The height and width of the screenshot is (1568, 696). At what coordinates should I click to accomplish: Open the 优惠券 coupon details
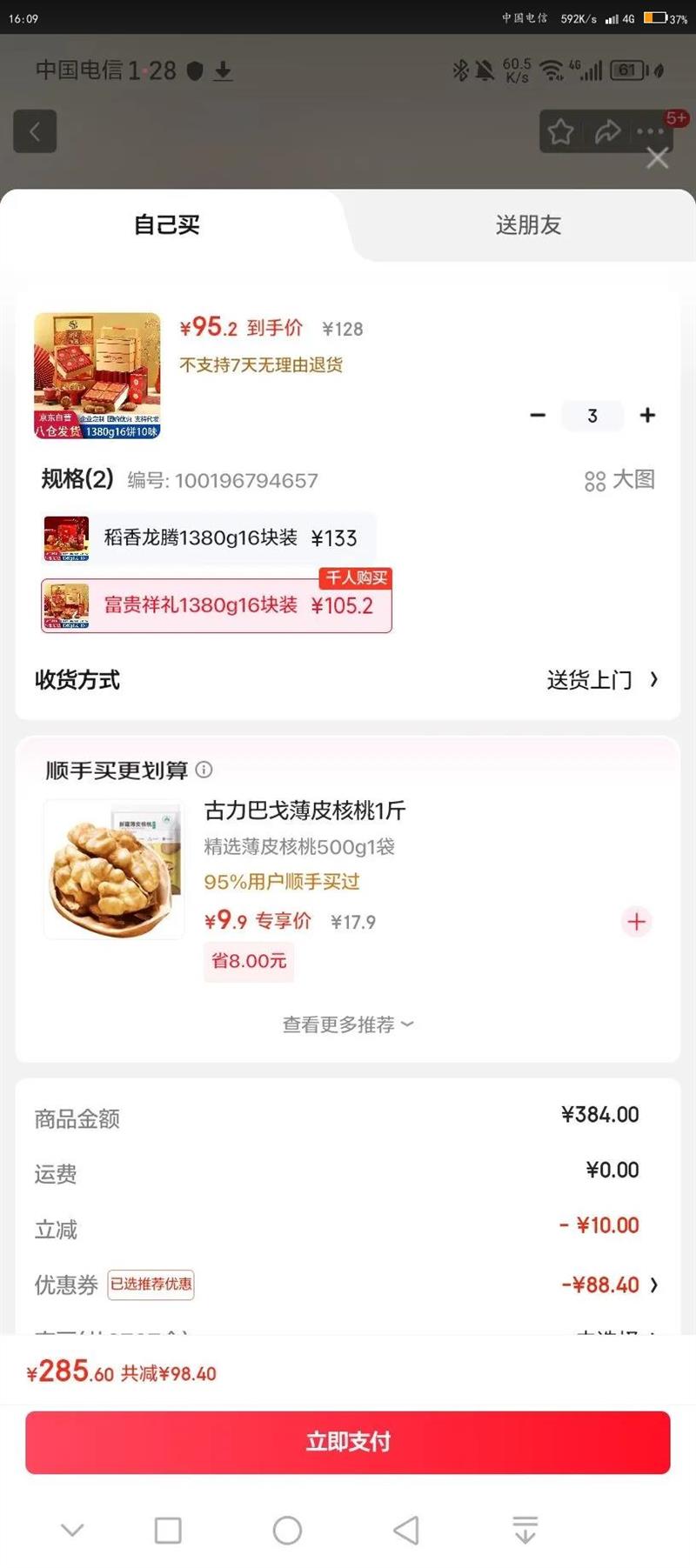coord(609,1284)
